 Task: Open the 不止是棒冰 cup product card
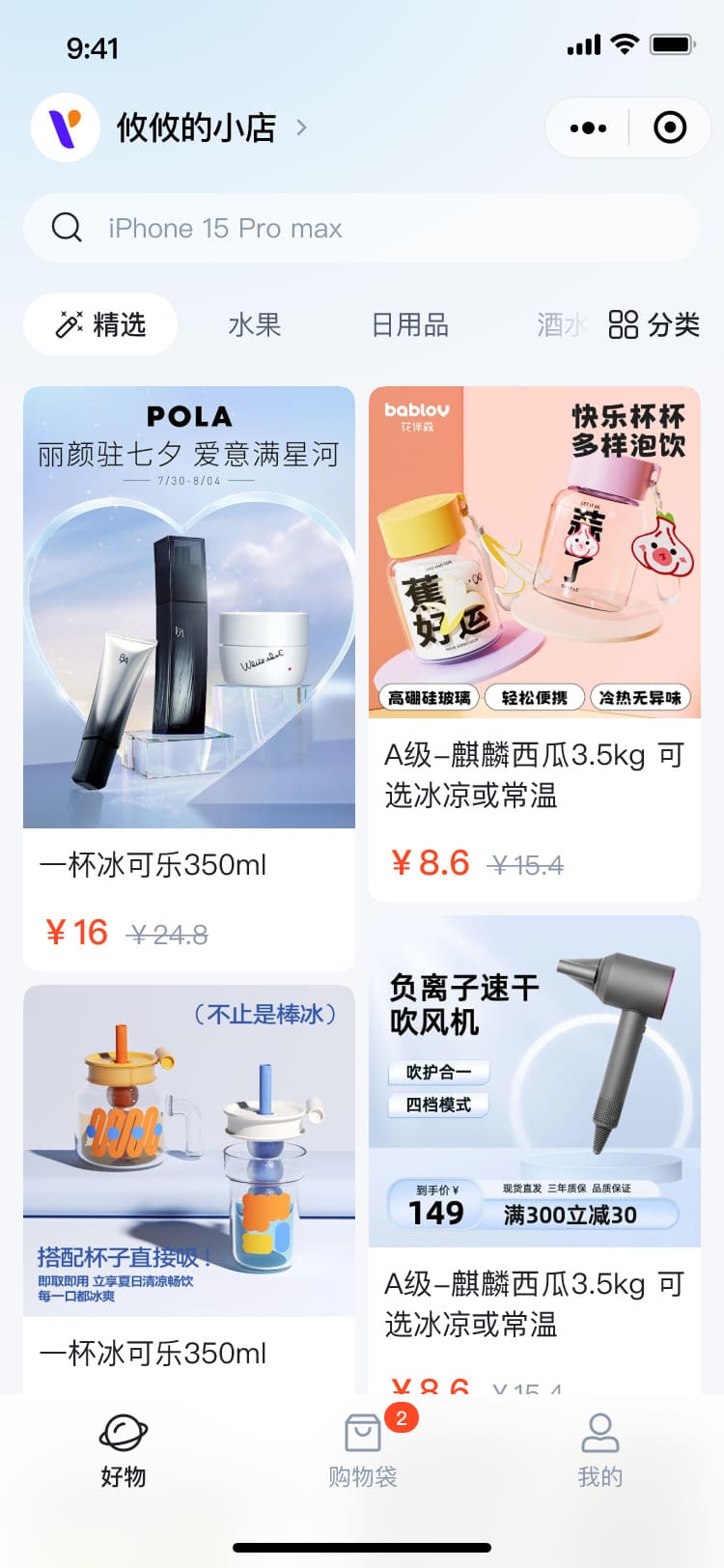189,1189
